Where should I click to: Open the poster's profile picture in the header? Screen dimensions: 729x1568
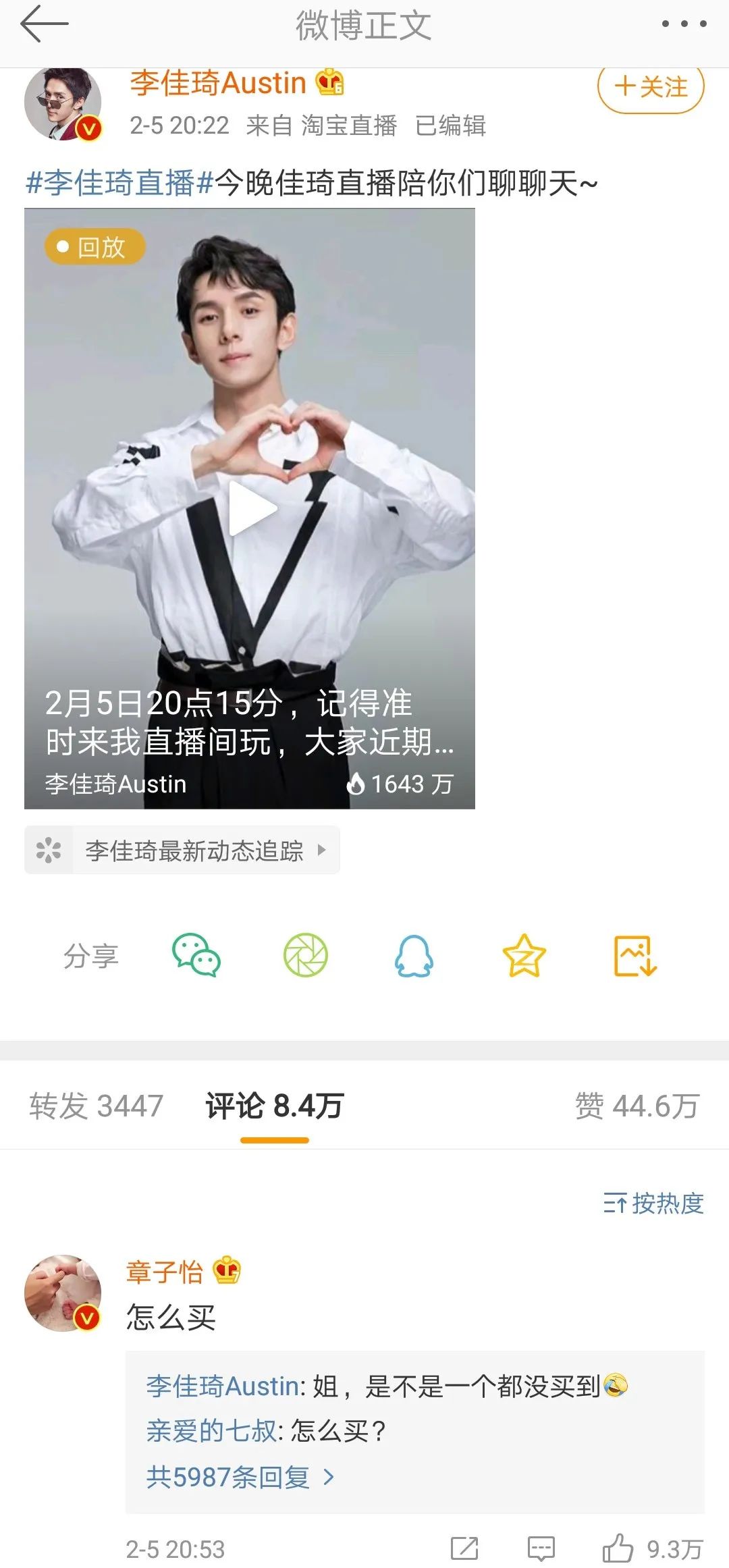point(63,104)
